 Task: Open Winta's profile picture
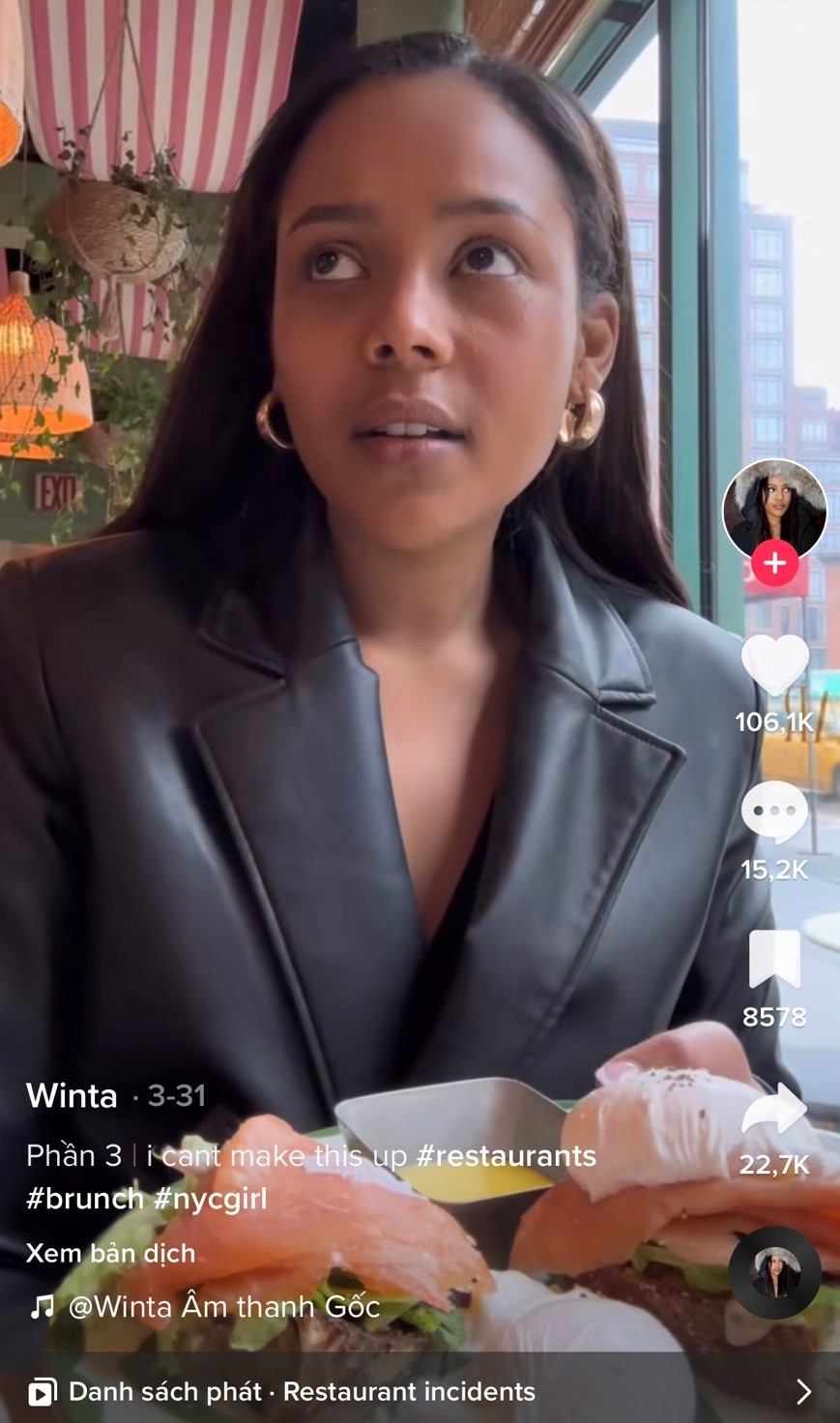(x=774, y=506)
